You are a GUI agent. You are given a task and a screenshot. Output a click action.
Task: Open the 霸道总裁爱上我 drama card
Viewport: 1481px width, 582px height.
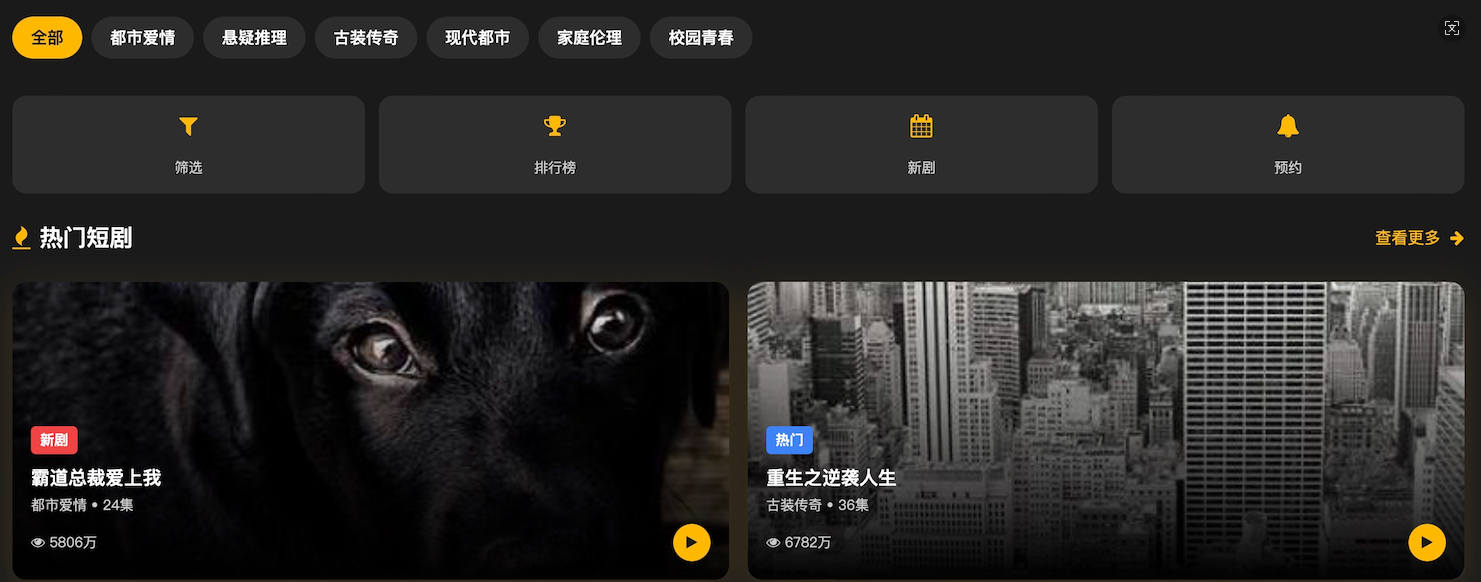370,400
